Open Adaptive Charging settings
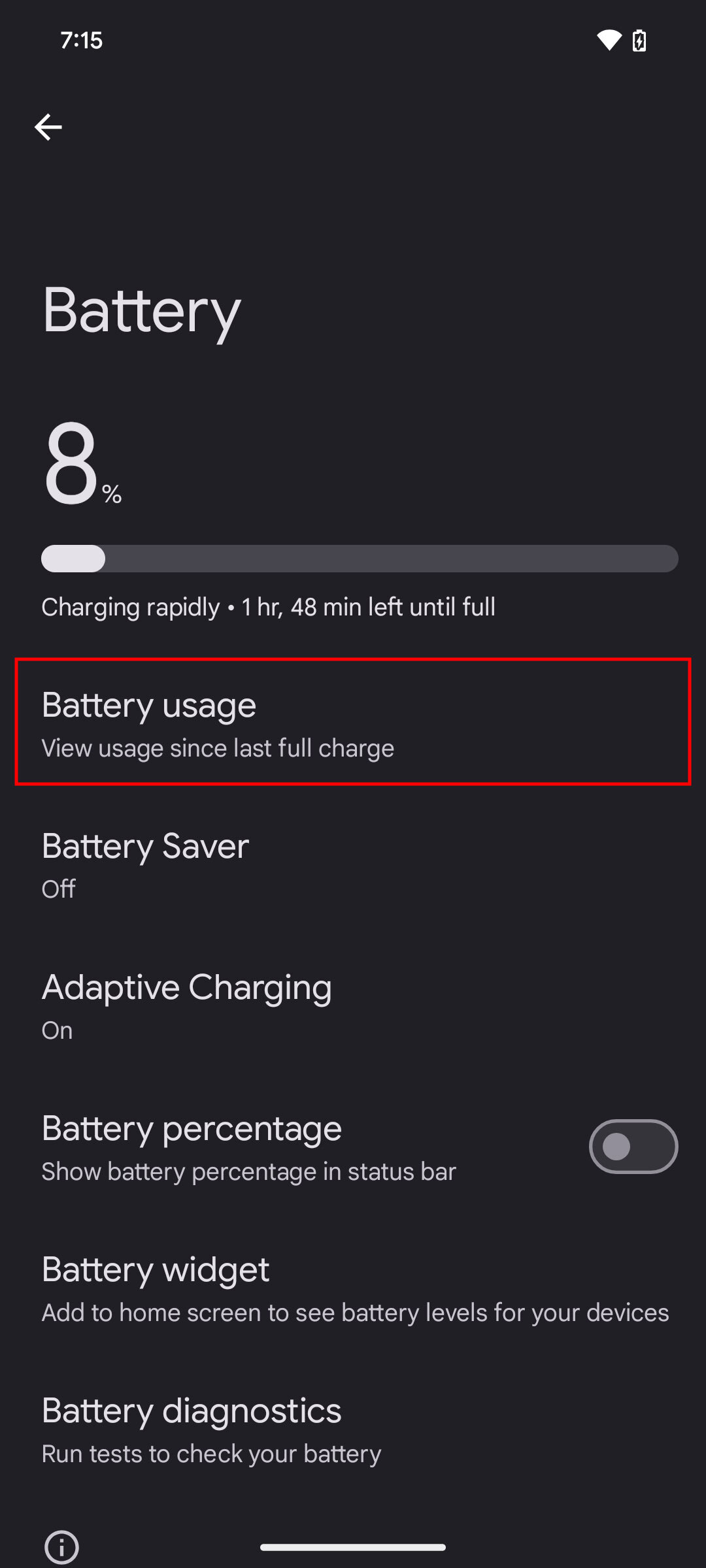The width and height of the screenshot is (706, 1568). pos(353,1005)
